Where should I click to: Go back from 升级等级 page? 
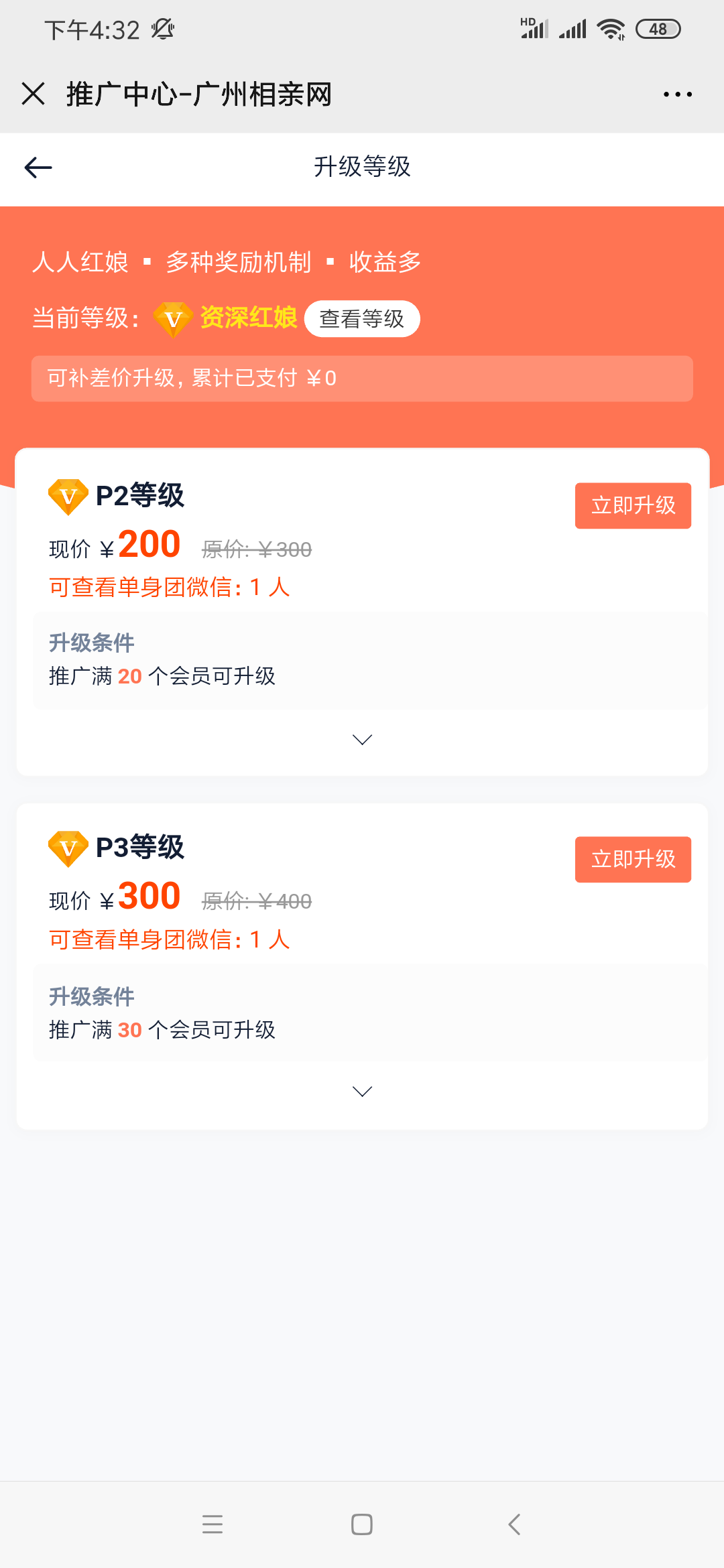pos(38,167)
